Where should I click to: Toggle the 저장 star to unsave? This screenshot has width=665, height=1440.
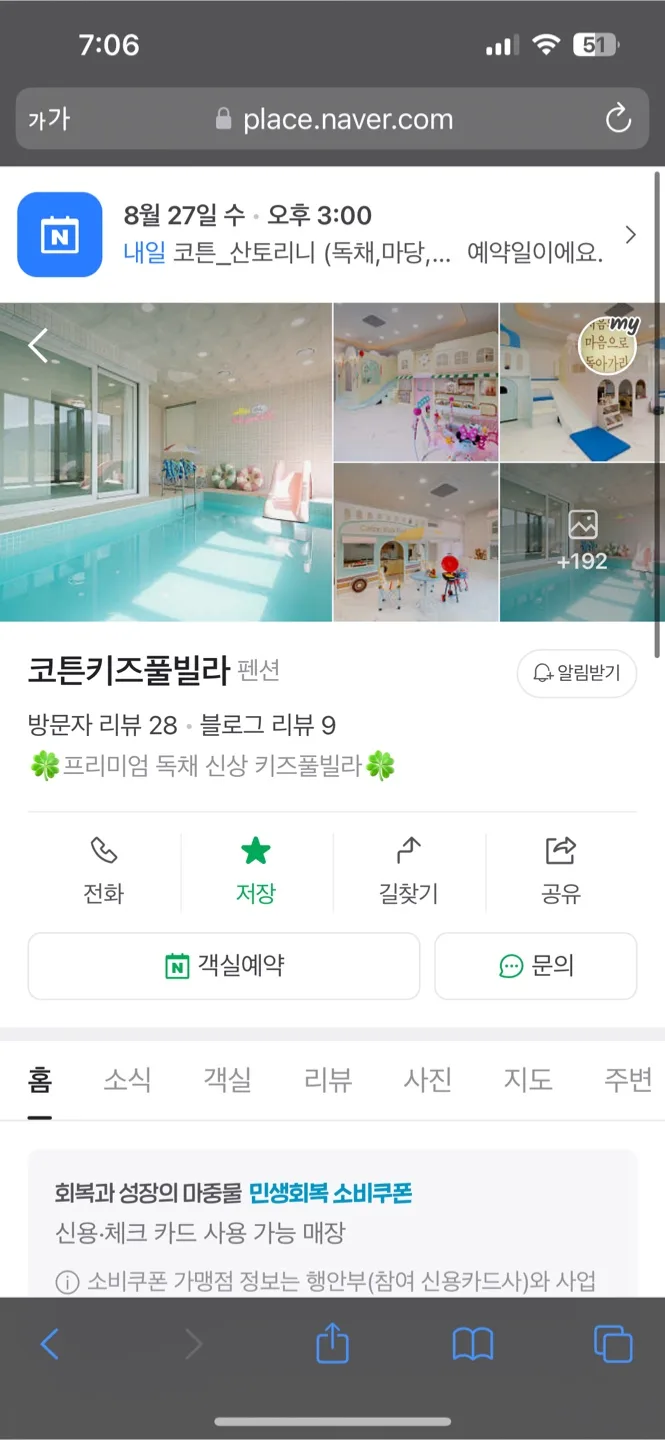click(256, 870)
